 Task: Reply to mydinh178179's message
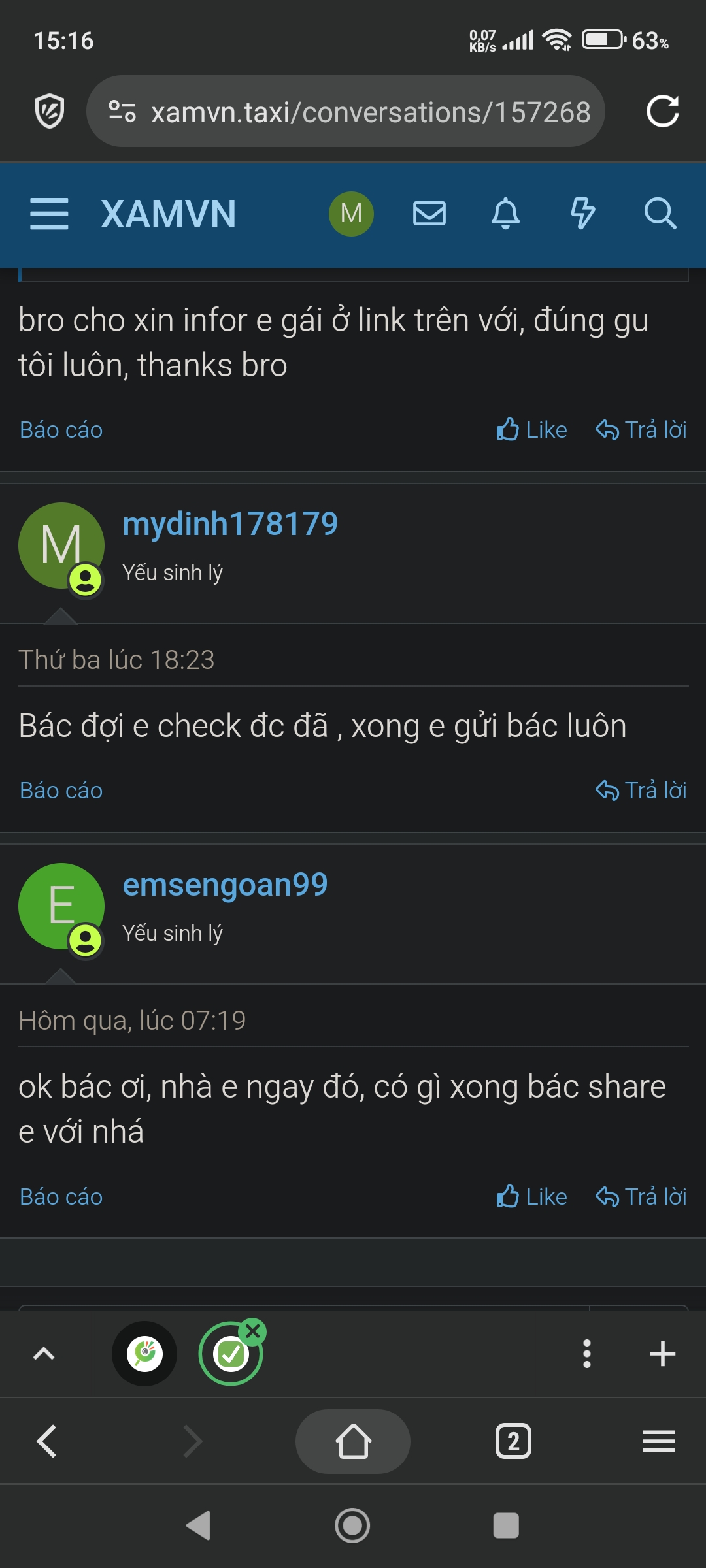[x=641, y=791]
